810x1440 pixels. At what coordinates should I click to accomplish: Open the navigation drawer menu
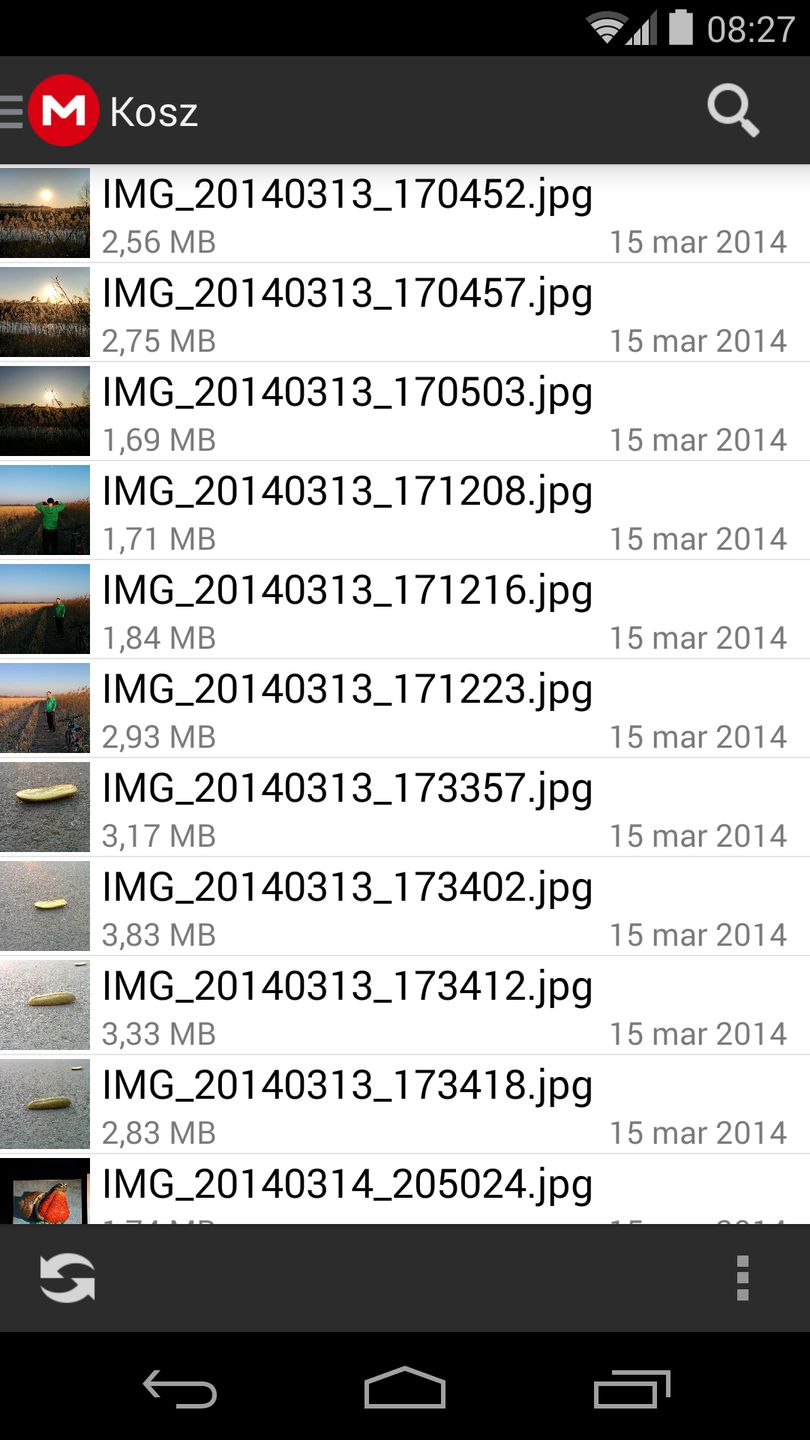click(14, 111)
